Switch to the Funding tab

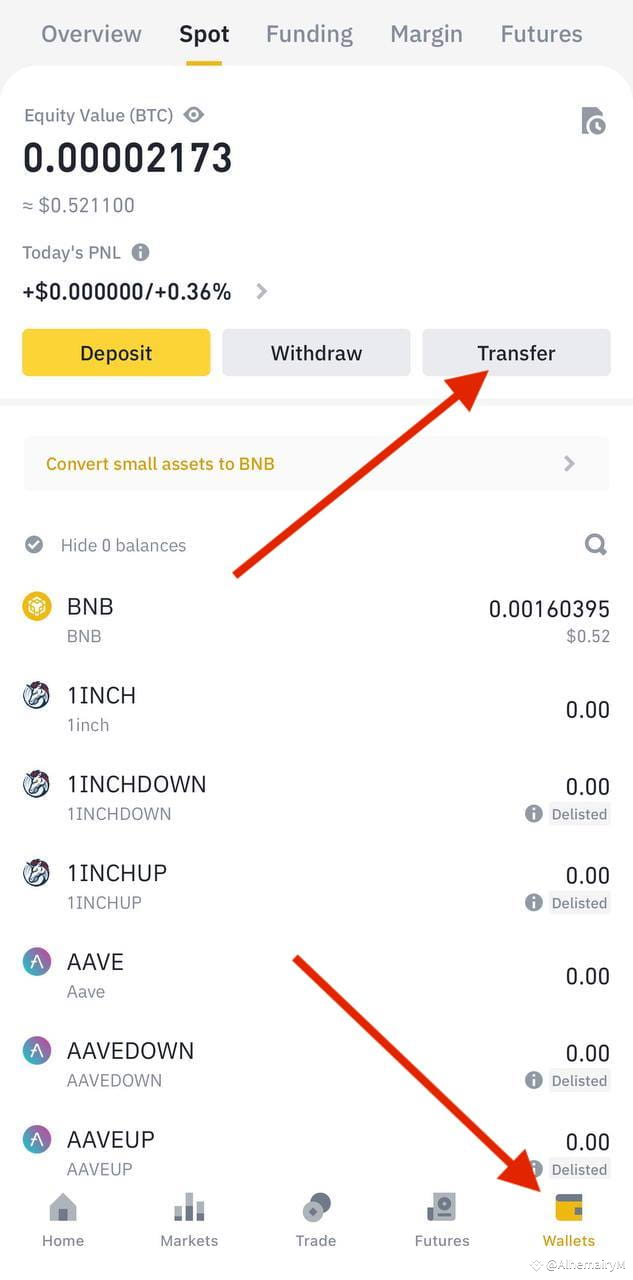click(309, 34)
